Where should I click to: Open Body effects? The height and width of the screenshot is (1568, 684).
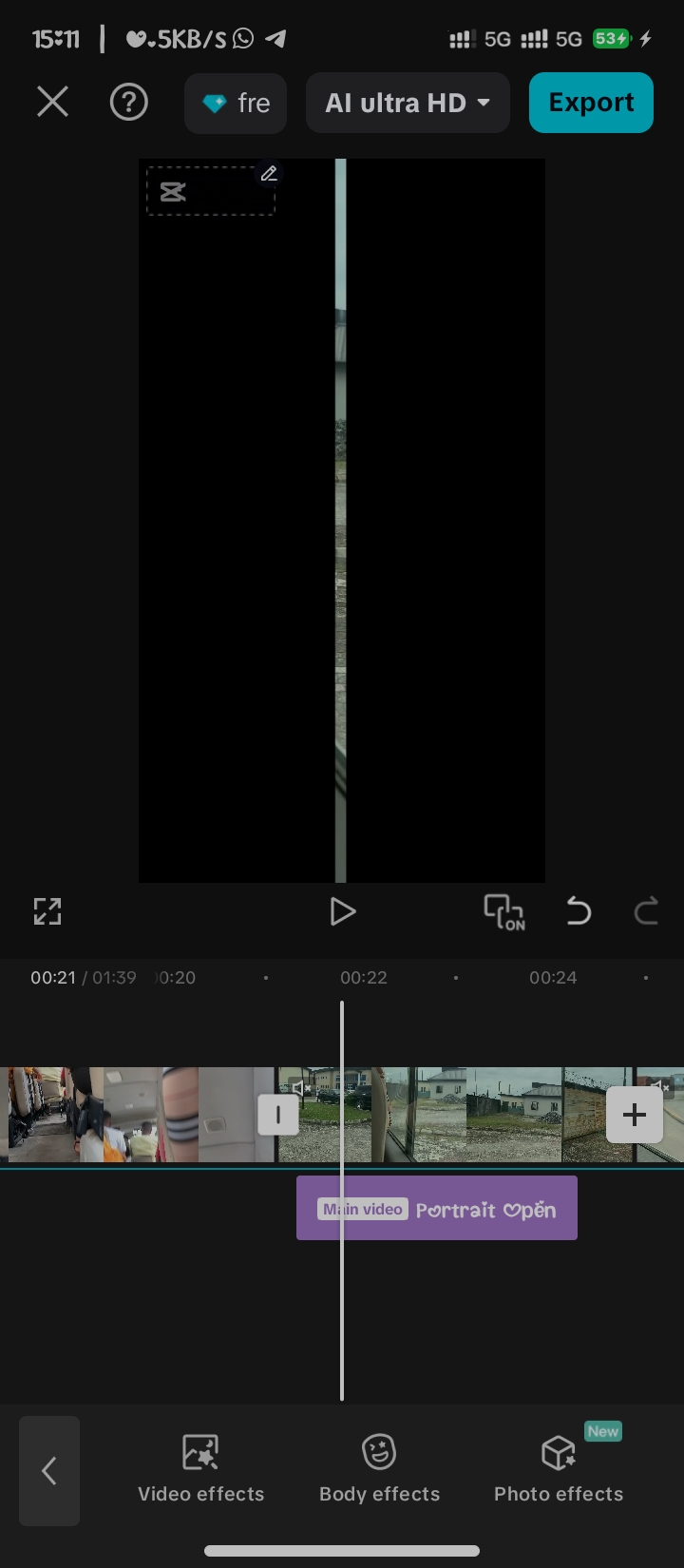pos(380,1469)
